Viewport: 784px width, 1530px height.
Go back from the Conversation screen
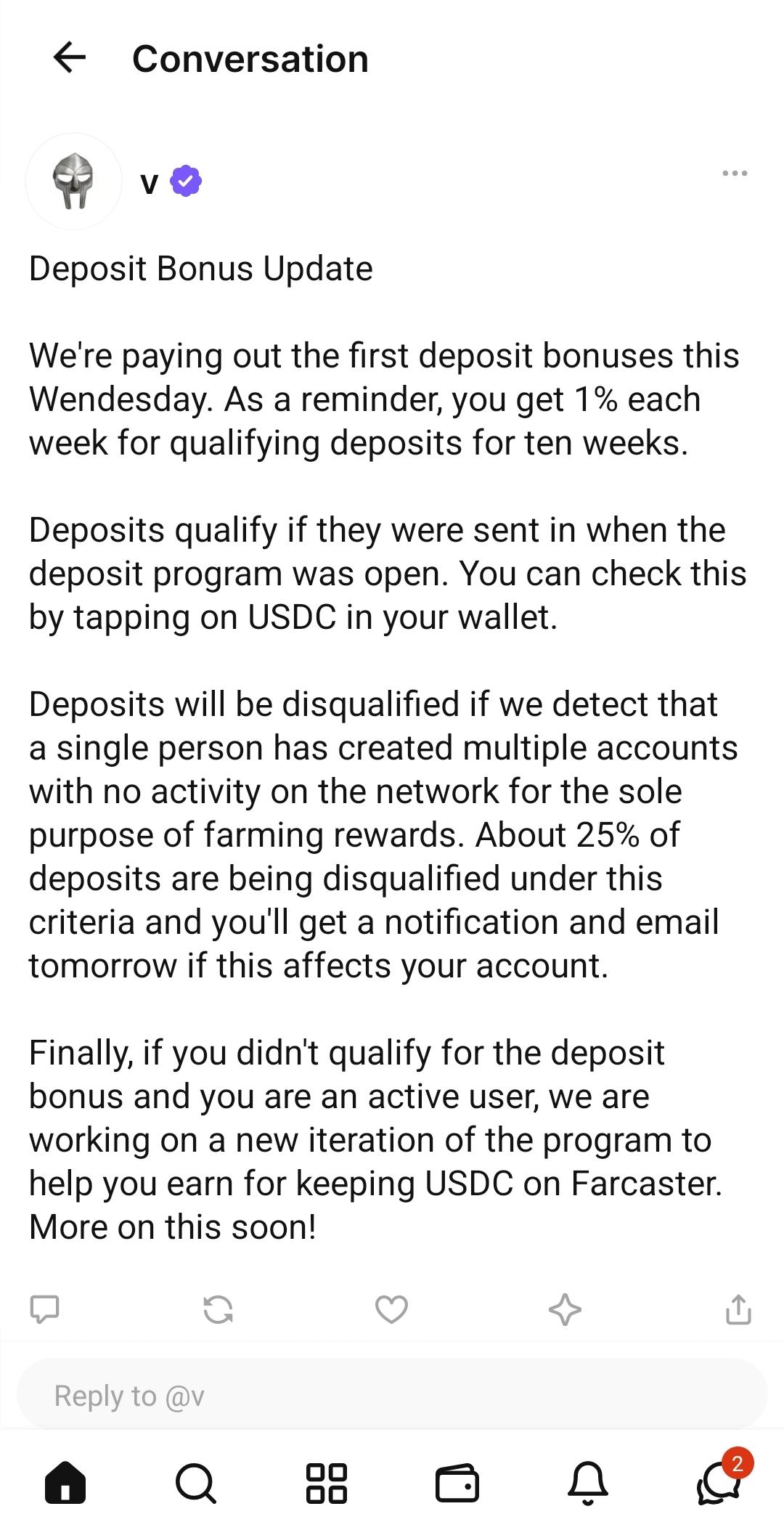pyautogui.click(x=70, y=58)
